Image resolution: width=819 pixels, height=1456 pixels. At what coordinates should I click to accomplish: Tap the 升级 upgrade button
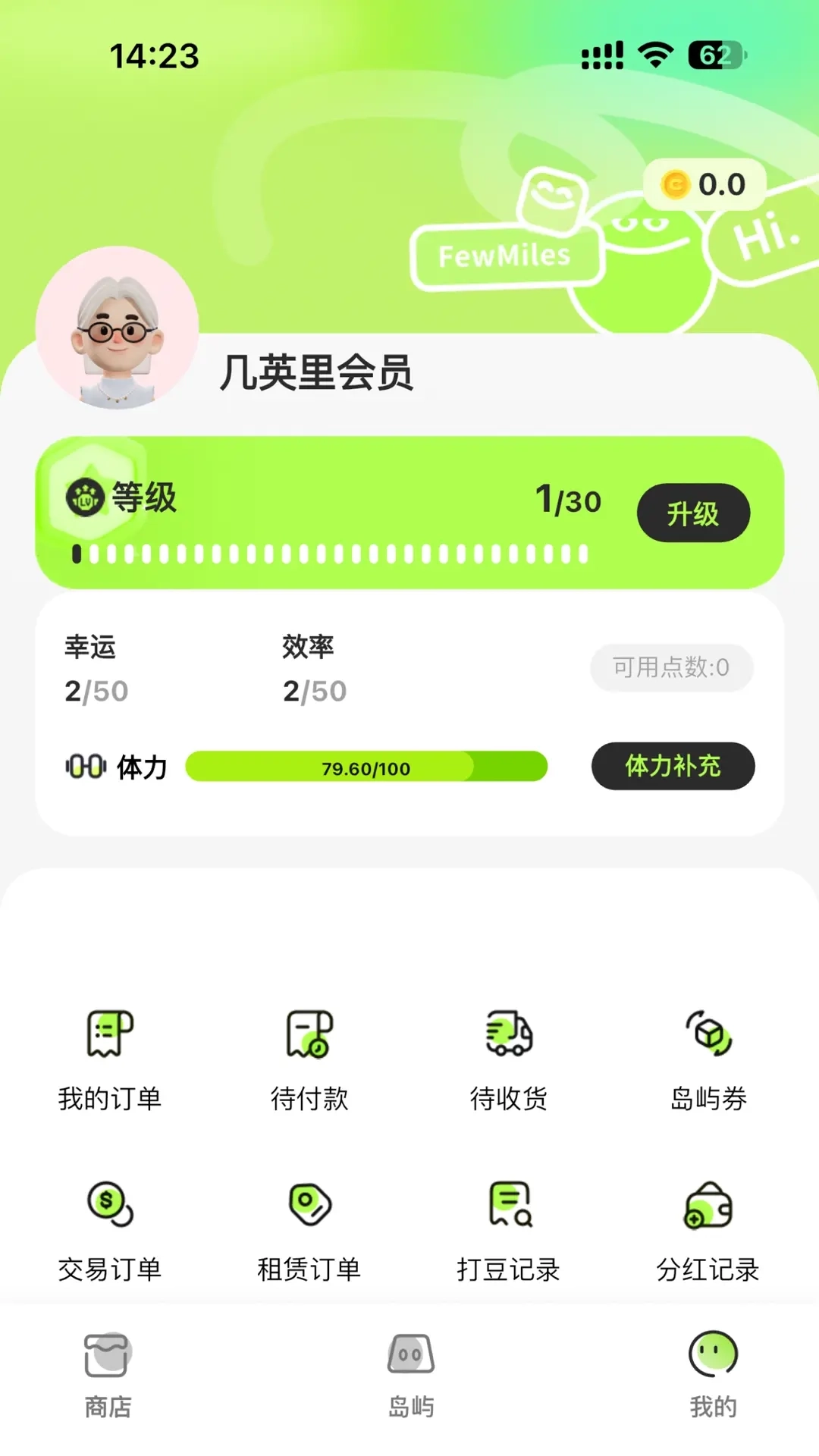click(x=693, y=513)
